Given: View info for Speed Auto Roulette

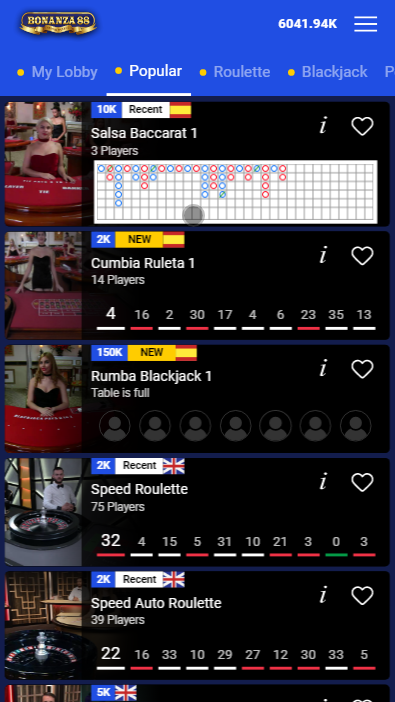Looking at the screenshot, I should tap(323, 595).
